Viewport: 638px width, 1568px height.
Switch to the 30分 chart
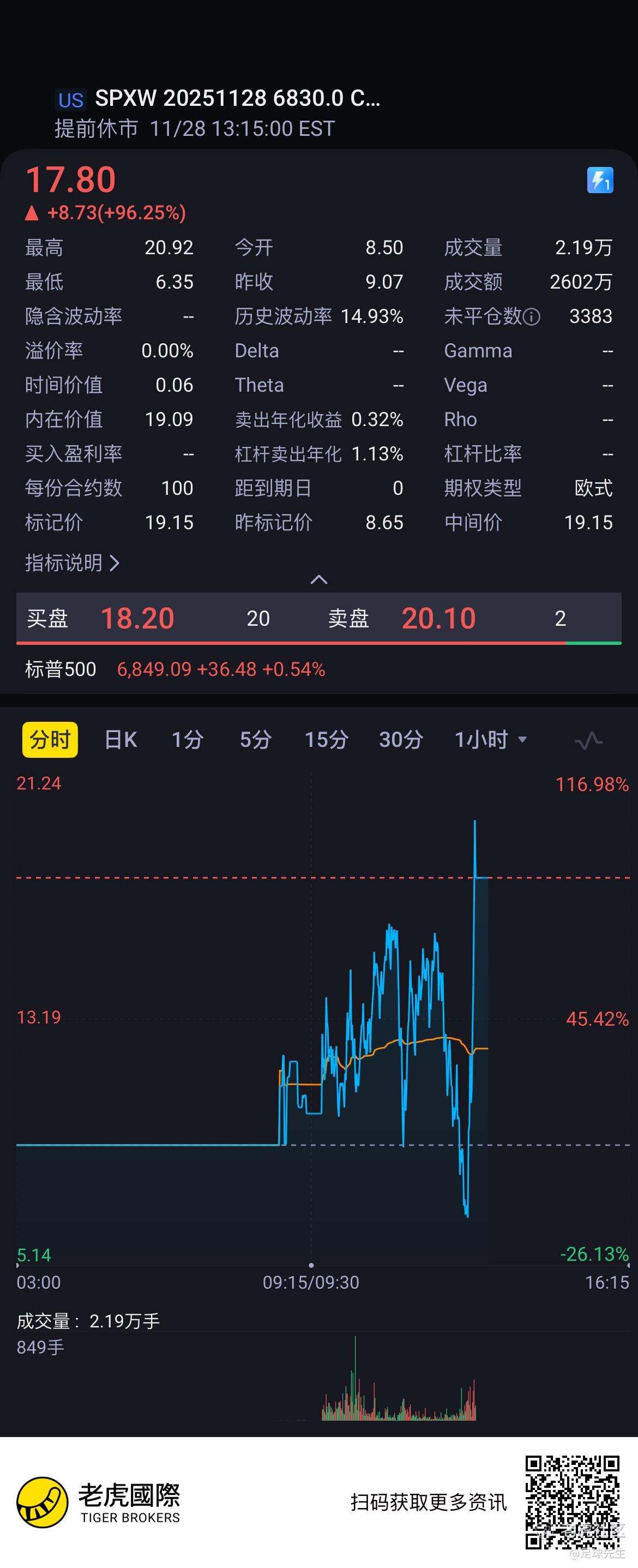[401, 740]
